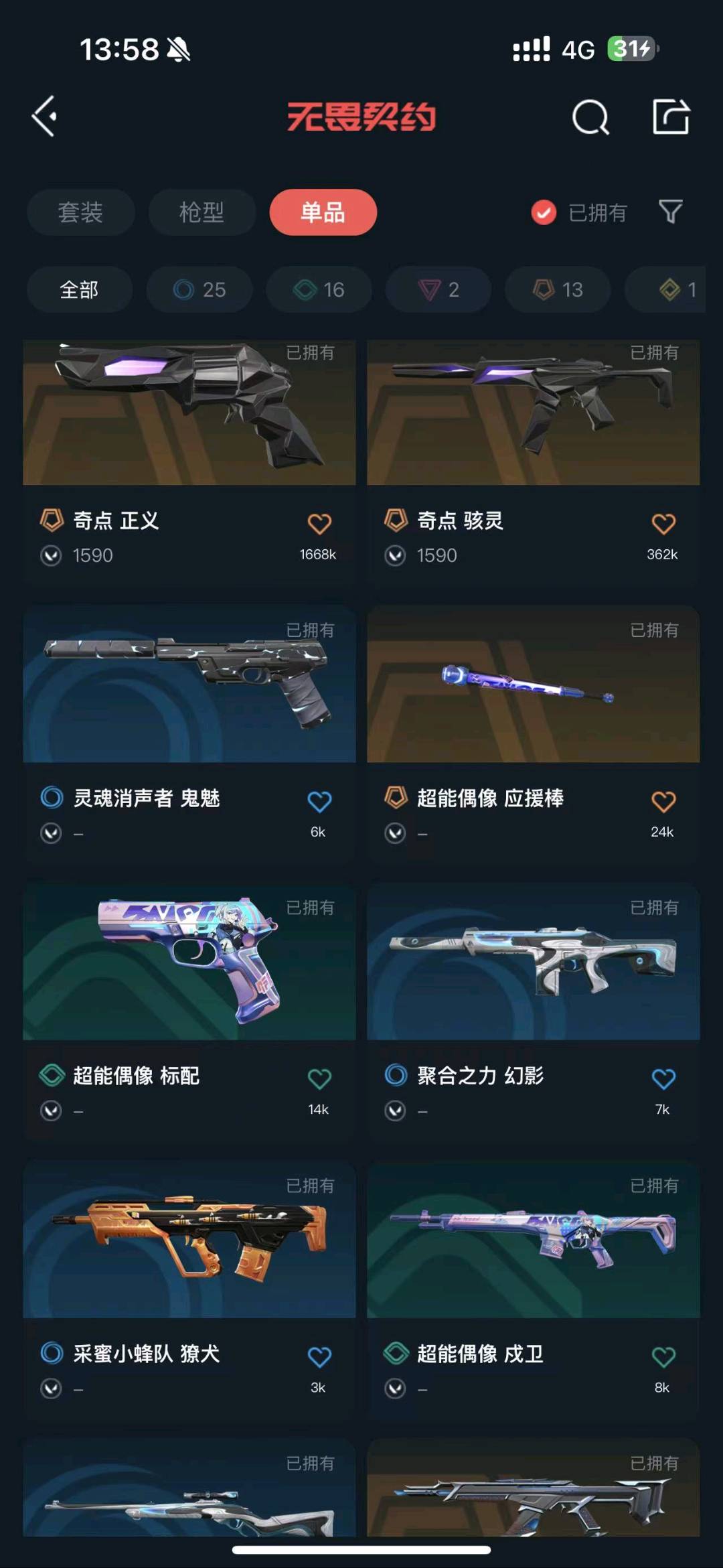Switch to the 枪型 tab
The image size is (723, 1568).
[202, 212]
